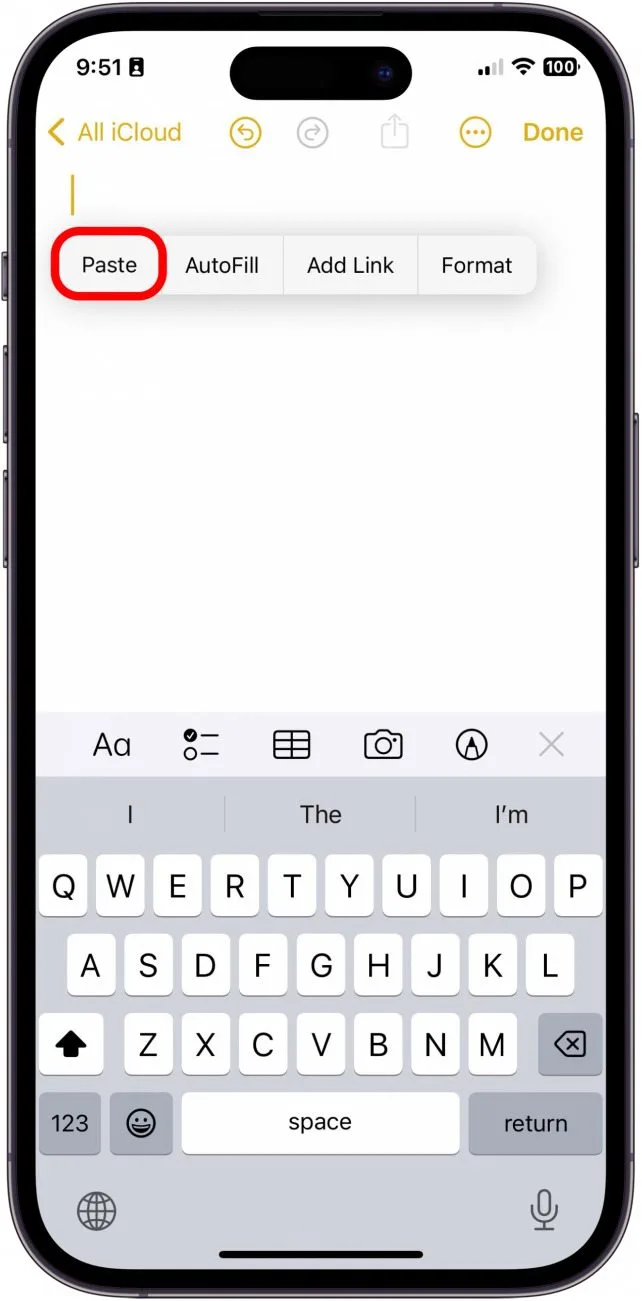This screenshot has height=1301, width=642.
Task: Paste clipboard content into the note
Action: (109, 265)
